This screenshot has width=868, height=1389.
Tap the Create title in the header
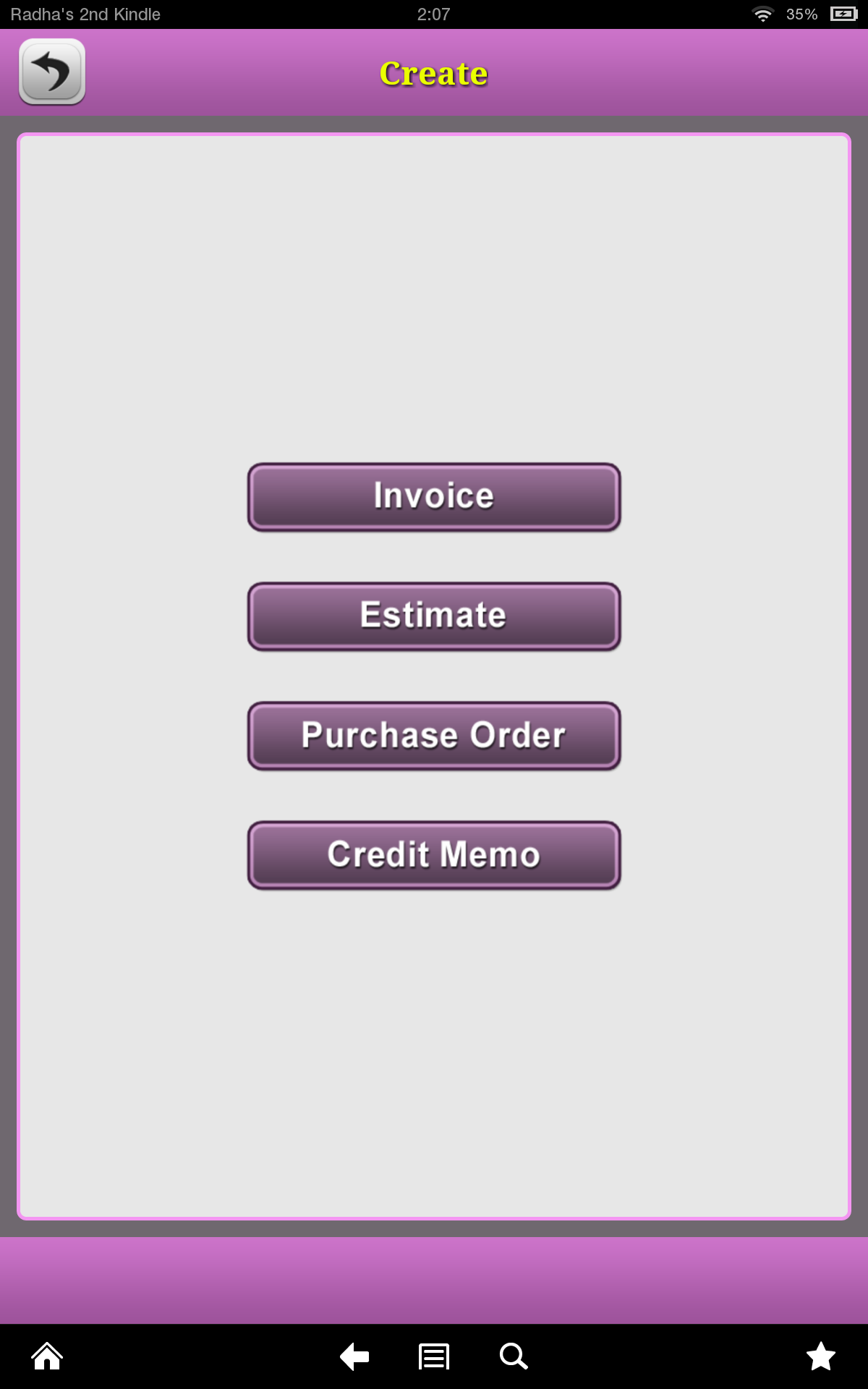[433, 72]
